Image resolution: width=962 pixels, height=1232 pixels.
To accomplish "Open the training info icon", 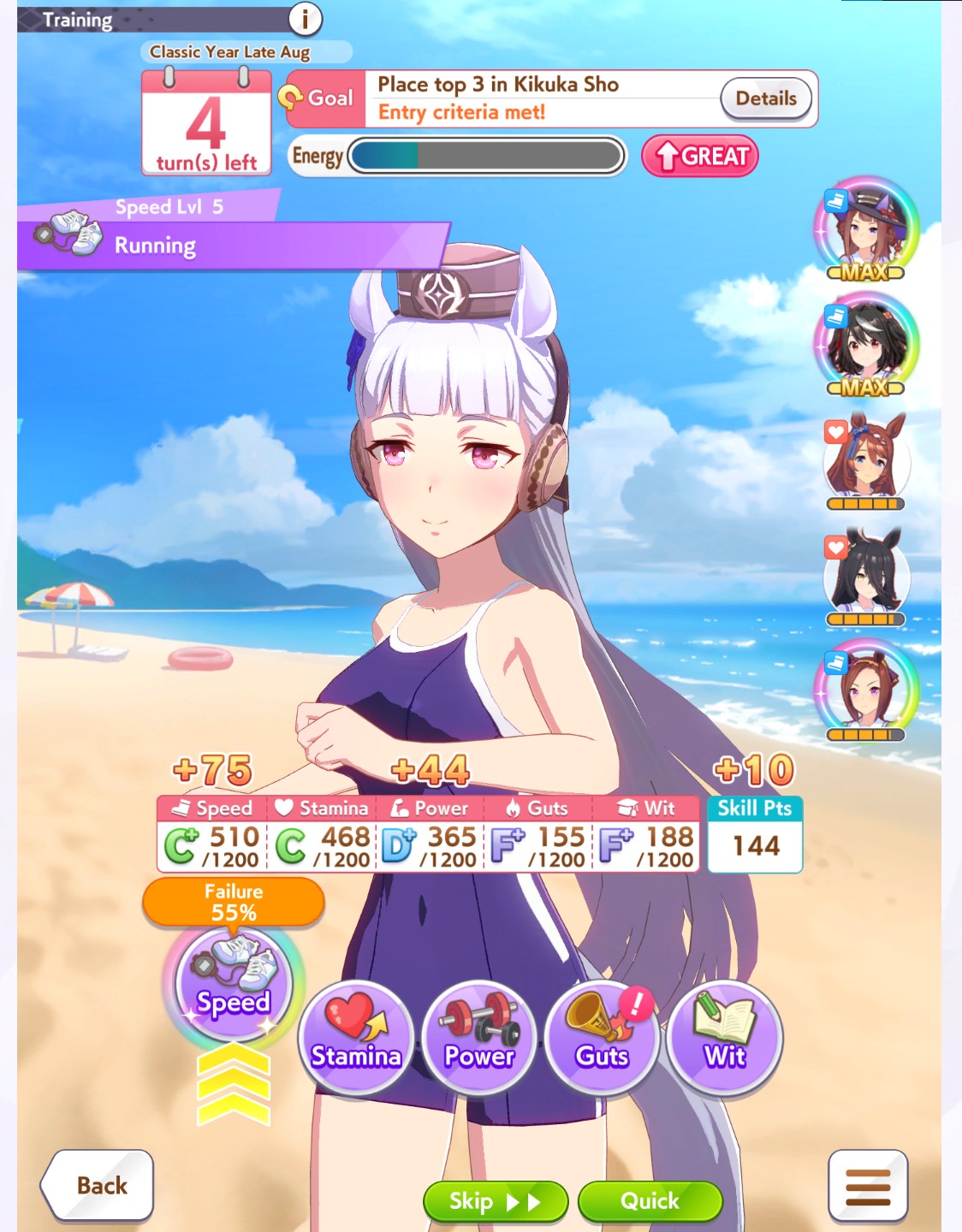I will [305, 18].
